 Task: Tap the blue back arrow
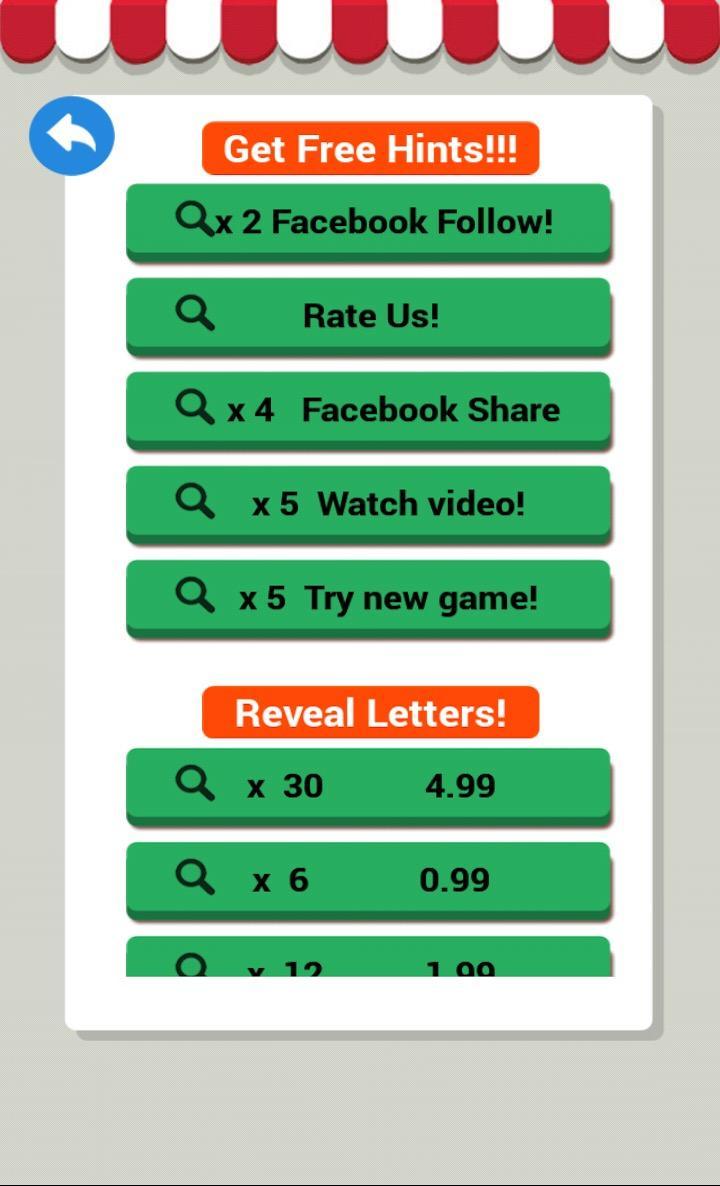pos(72,136)
